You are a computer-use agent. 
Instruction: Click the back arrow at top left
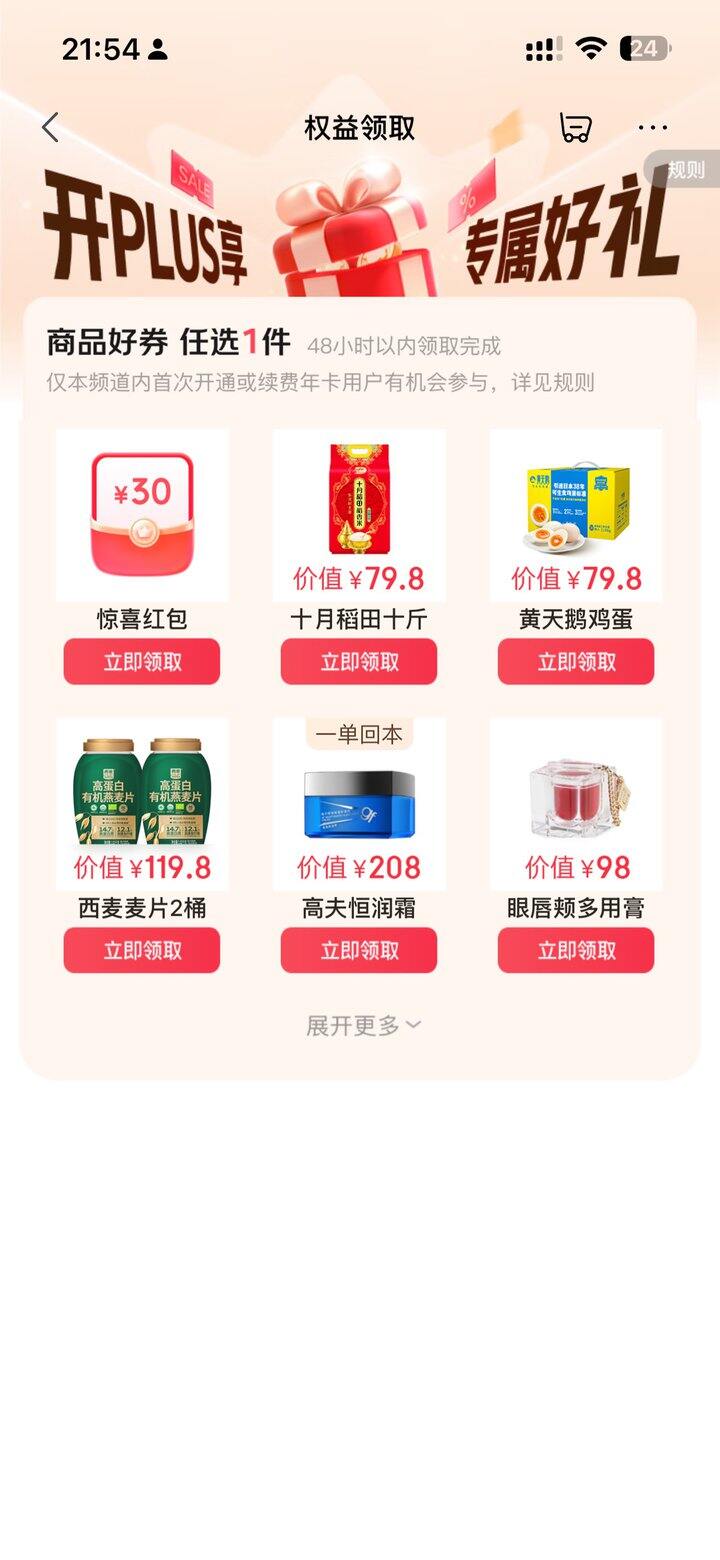coord(50,128)
